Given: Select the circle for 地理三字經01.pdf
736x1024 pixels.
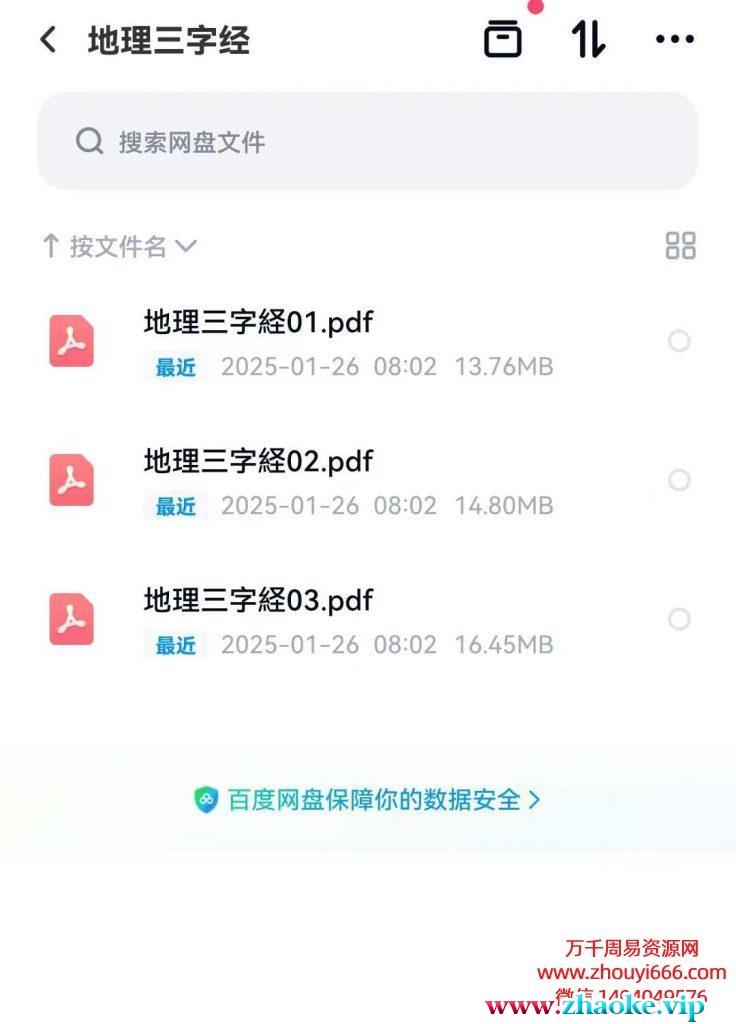Looking at the screenshot, I should (x=679, y=342).
